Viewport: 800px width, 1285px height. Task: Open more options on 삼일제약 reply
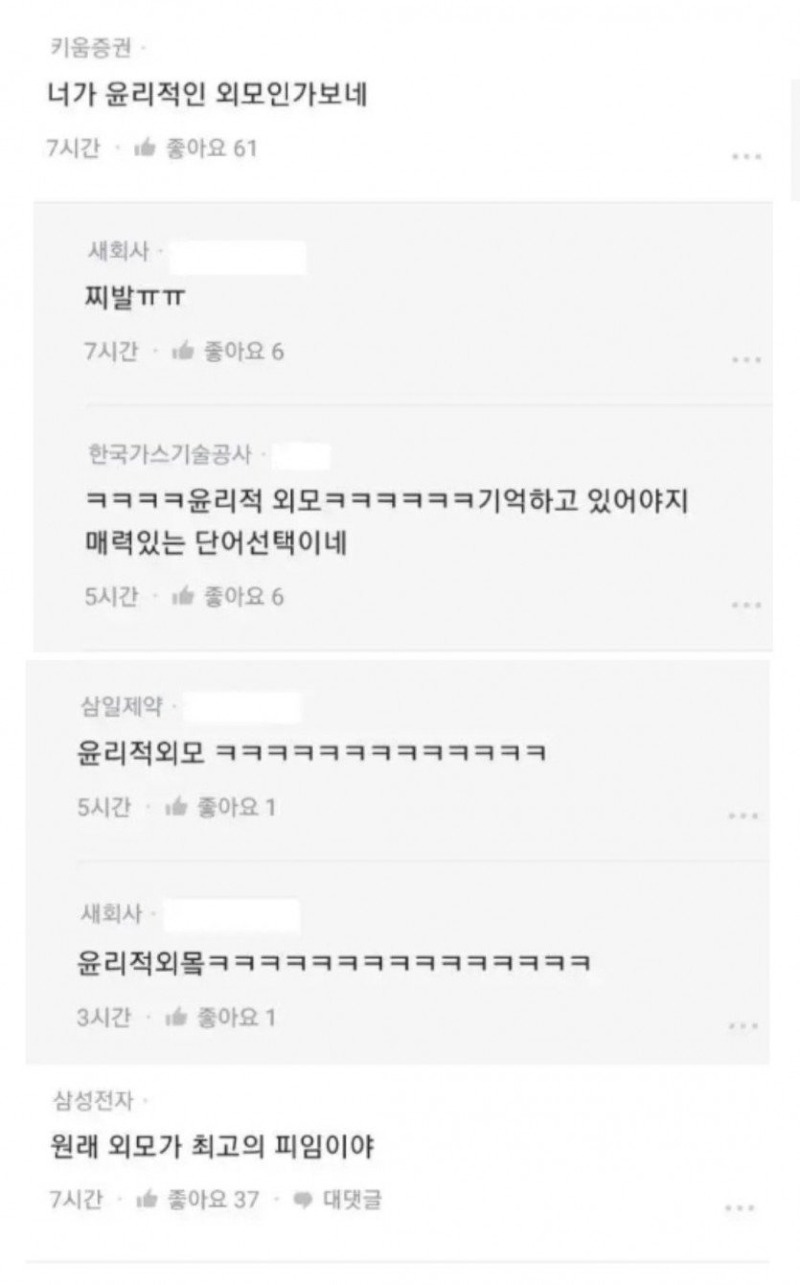click(742, 815)
